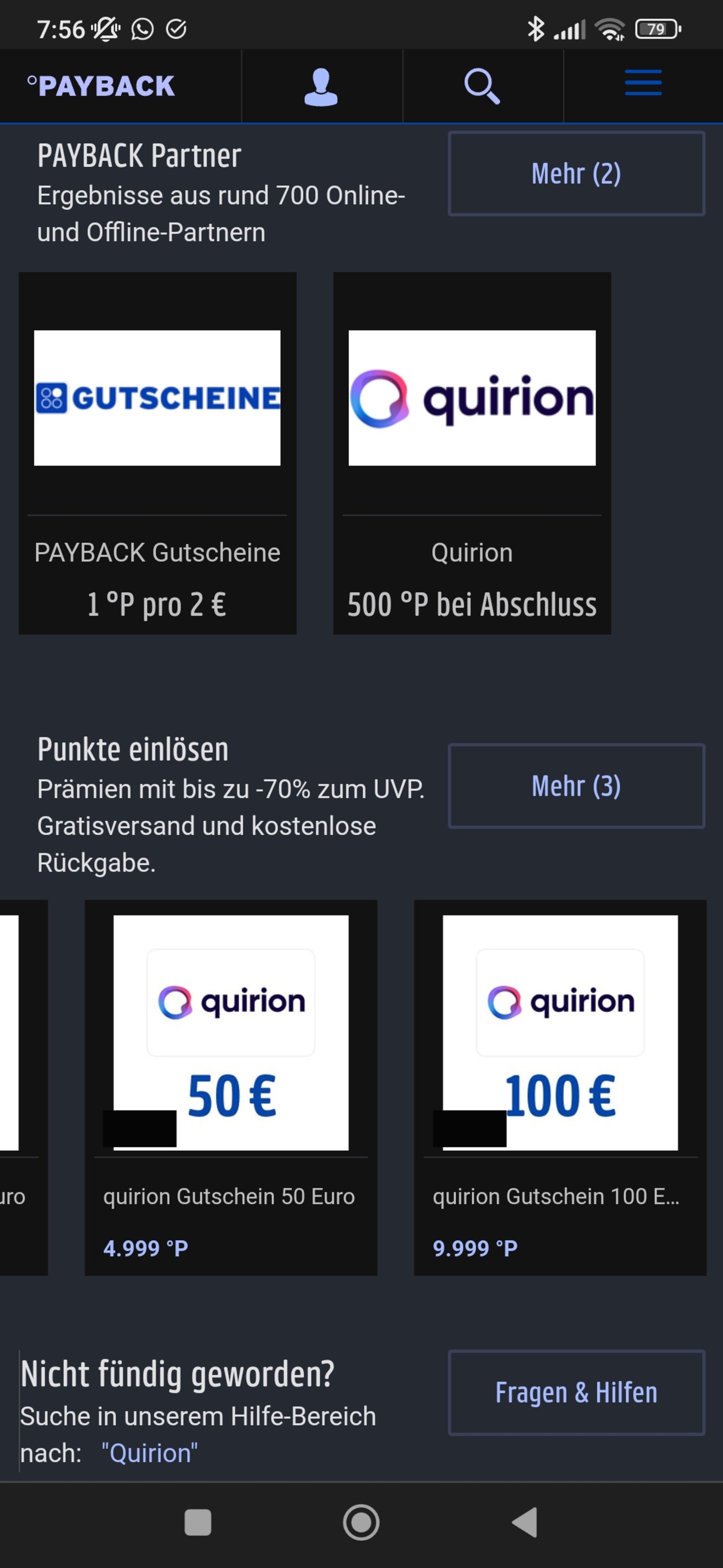Go back with the system back button
Image resolution: width=723 pixels, height=1568 pixels.
tap(524, 1522)
